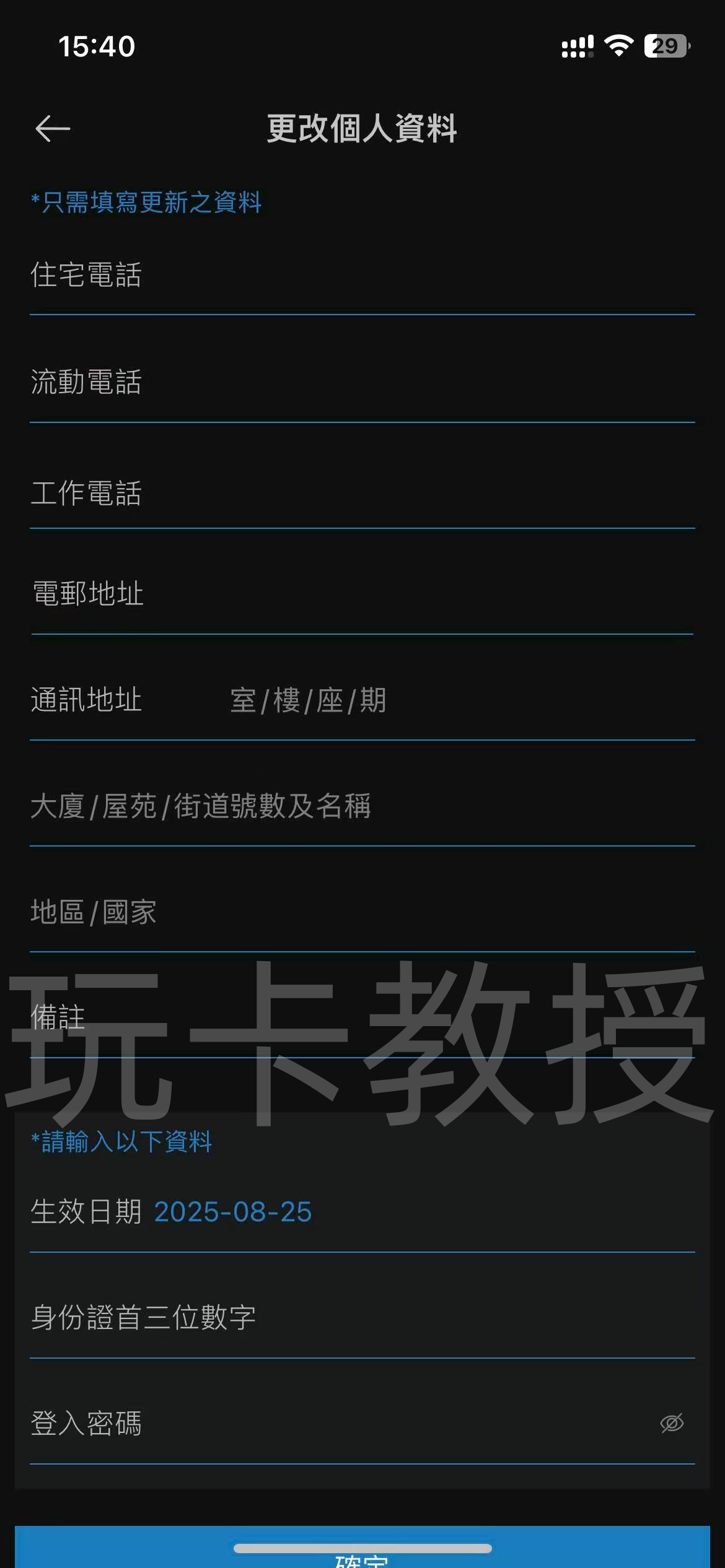Enter the 電郵地址 field

point(362,594)
